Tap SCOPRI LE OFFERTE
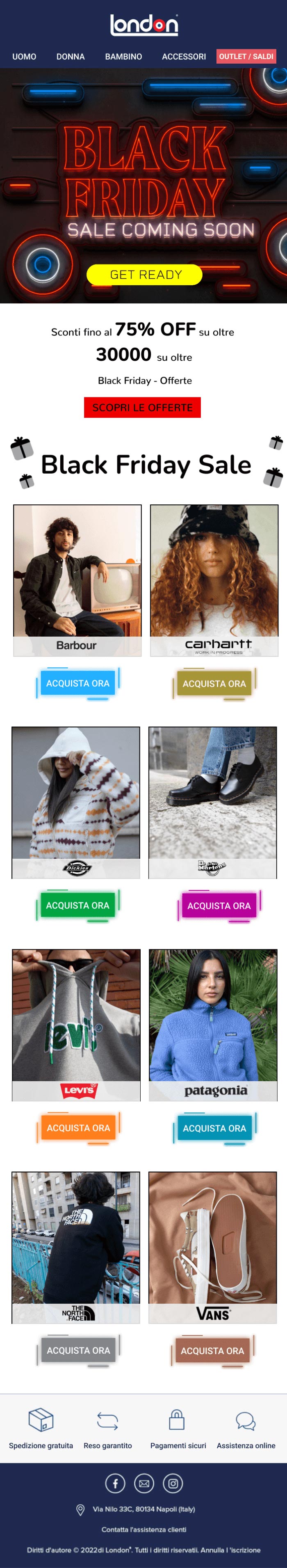The image size is (287, 1568). point(142,407)
